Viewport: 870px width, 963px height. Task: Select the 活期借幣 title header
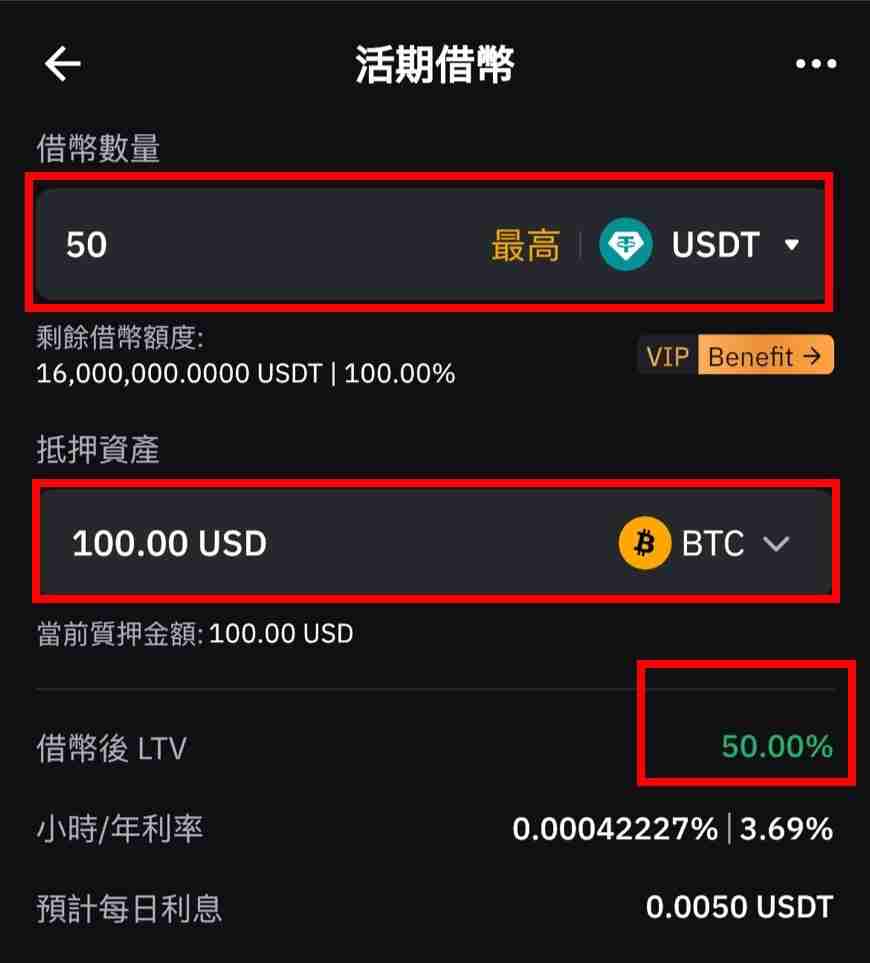[434, 63]
